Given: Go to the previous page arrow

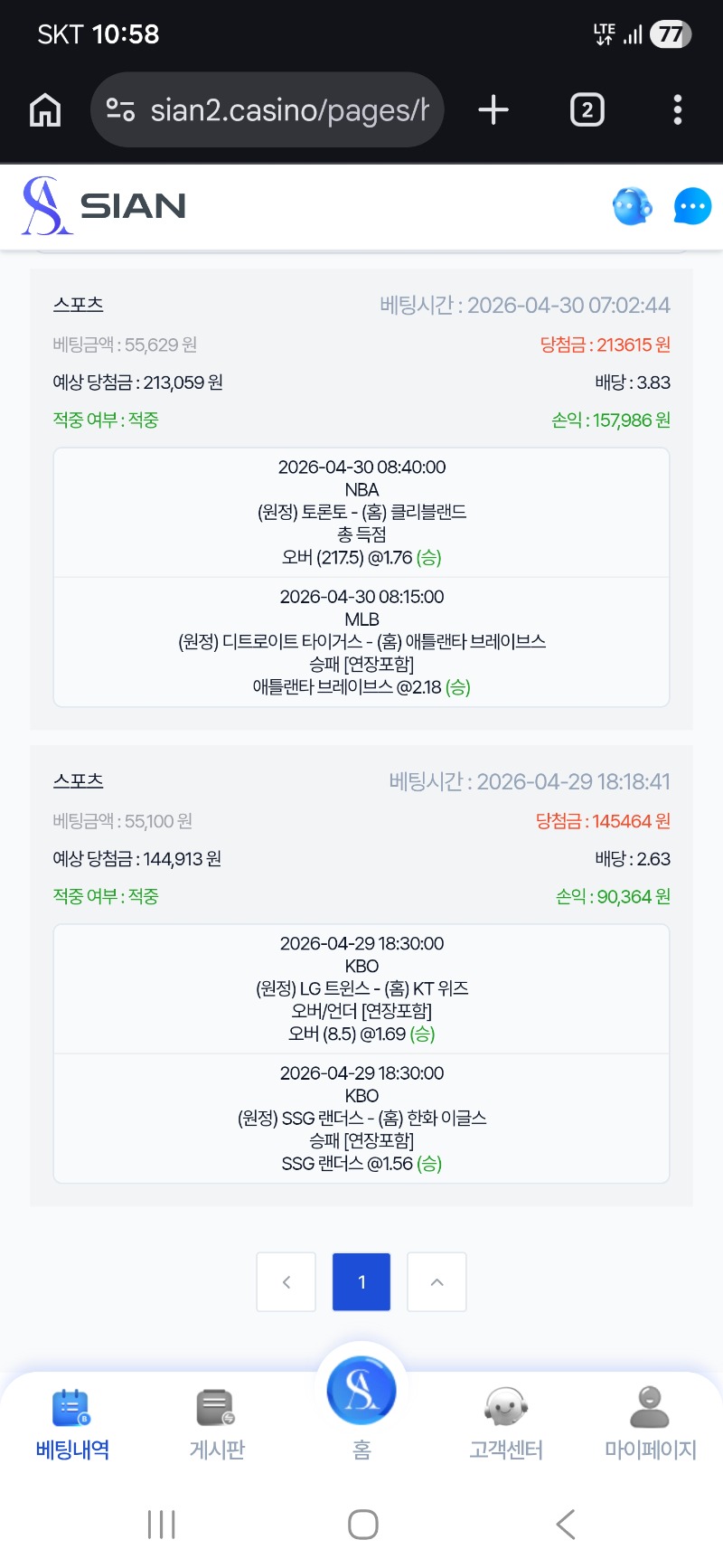Looking at the screenshot, I should [286, 1281].
